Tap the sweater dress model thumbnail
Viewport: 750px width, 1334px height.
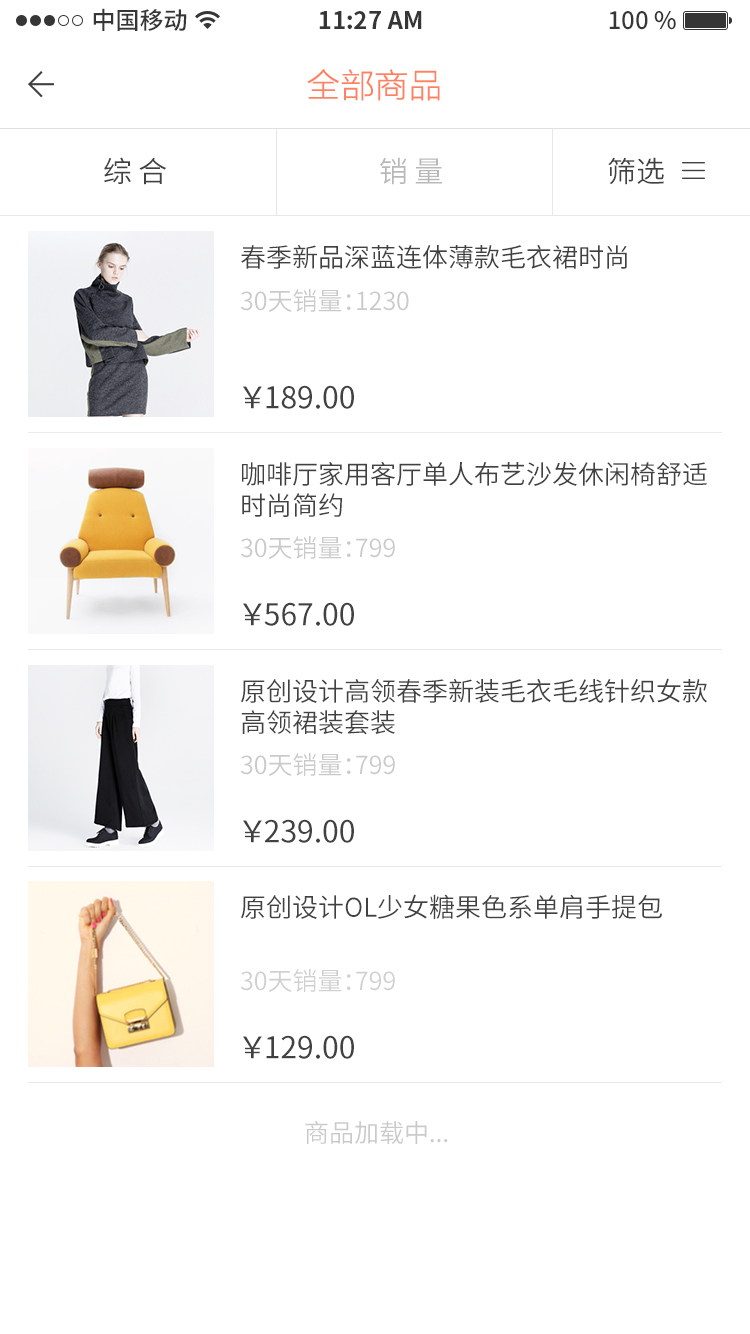[120, 324]
